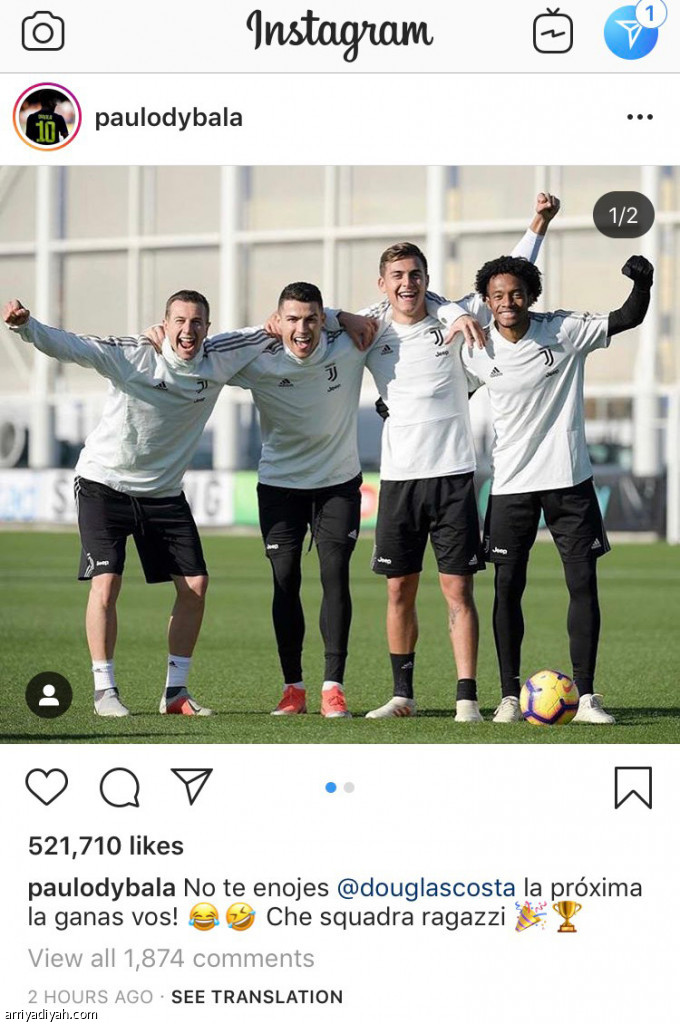Image resolution: width=680 pixels, height=1024 pixels.
Task: Open paulodybala's story profile picture
Action: pyautogui.click(x=47, y=117)
